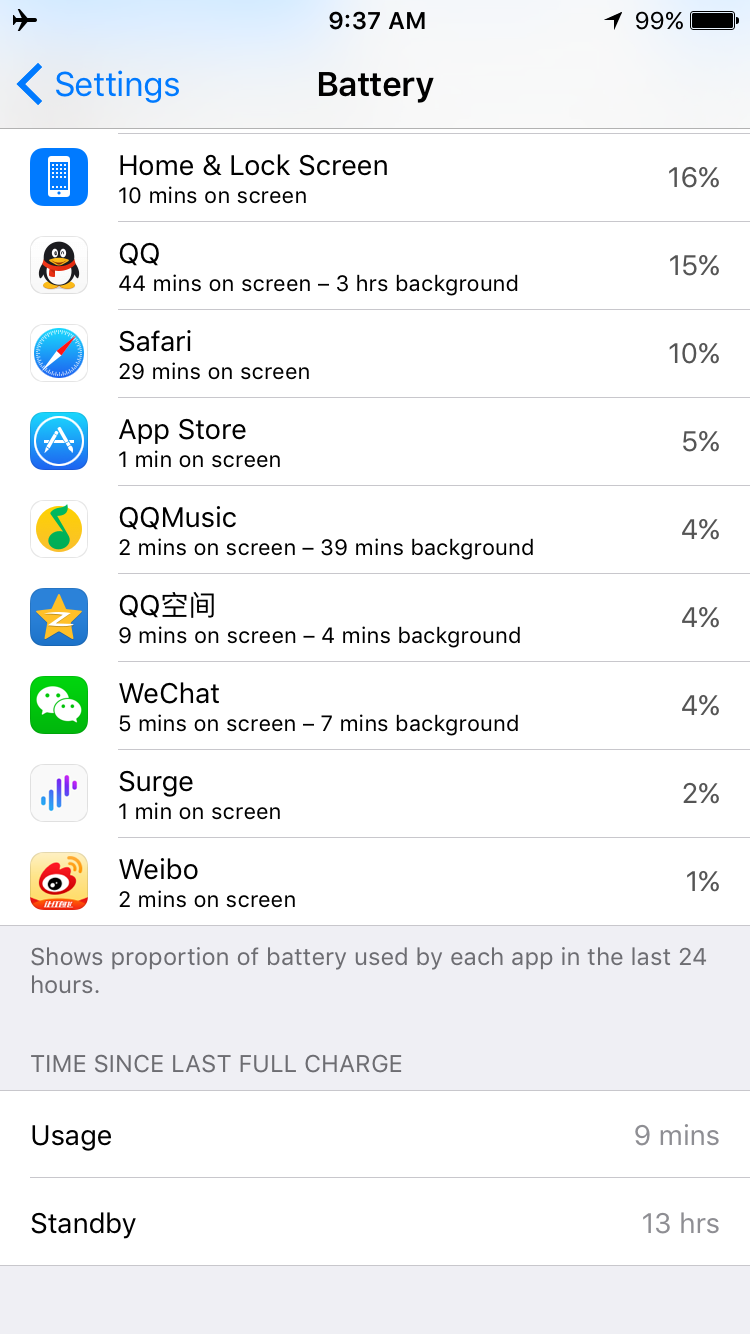Tap the QQMusic battery usage row
The width and height of the screenshot is (750, 1334).
[x=375, y=530]
